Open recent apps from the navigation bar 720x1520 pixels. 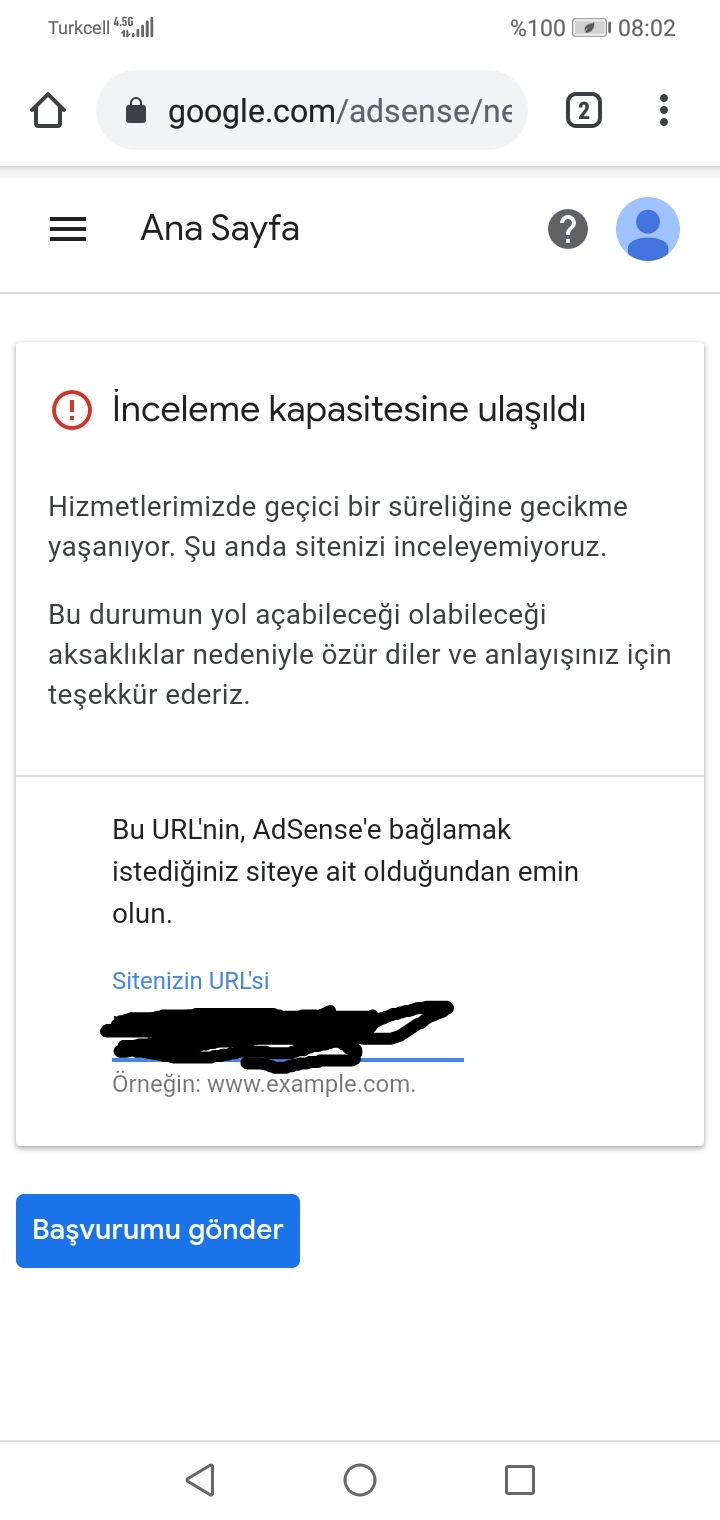click(x=520, y=1479)
